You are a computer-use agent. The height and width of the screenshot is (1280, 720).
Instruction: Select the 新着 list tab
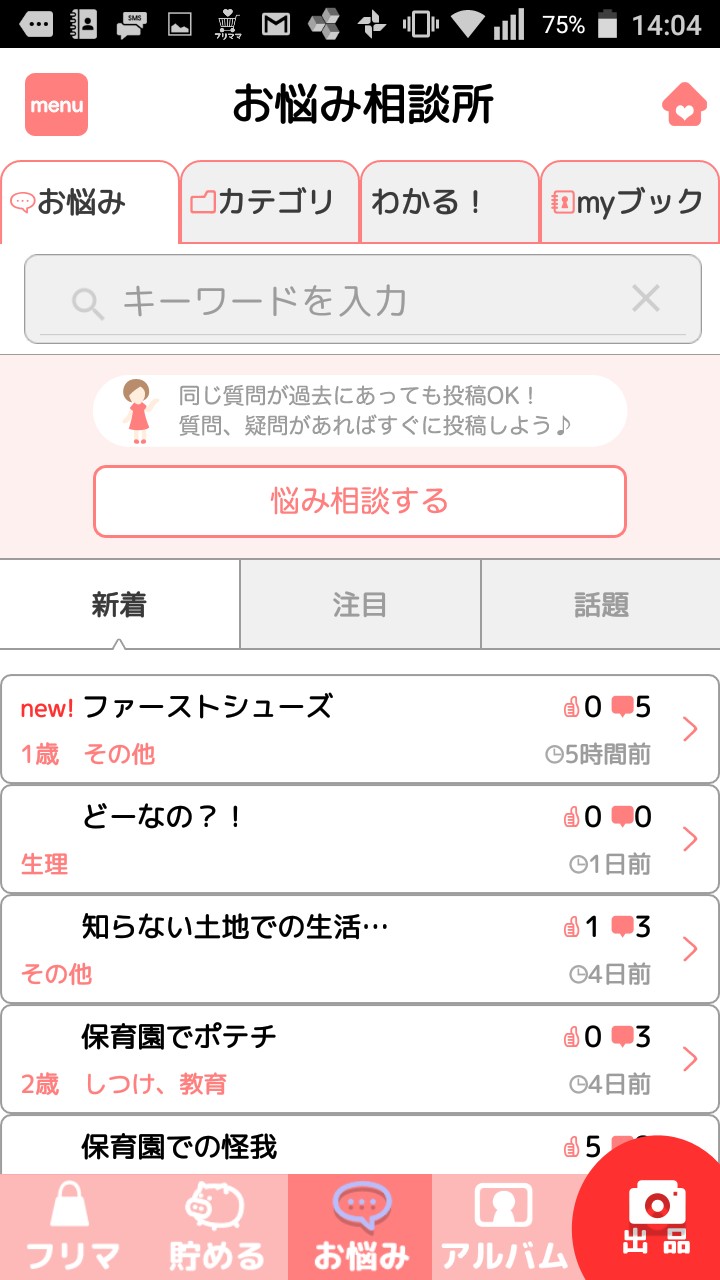coord(120,604)
